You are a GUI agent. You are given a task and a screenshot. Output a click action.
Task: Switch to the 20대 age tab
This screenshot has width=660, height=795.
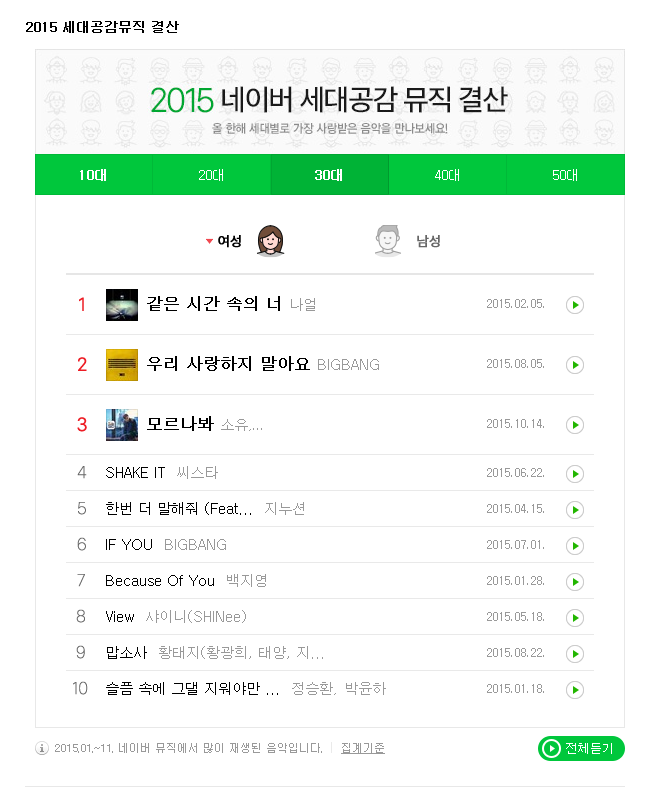click(x=211, y=175)
